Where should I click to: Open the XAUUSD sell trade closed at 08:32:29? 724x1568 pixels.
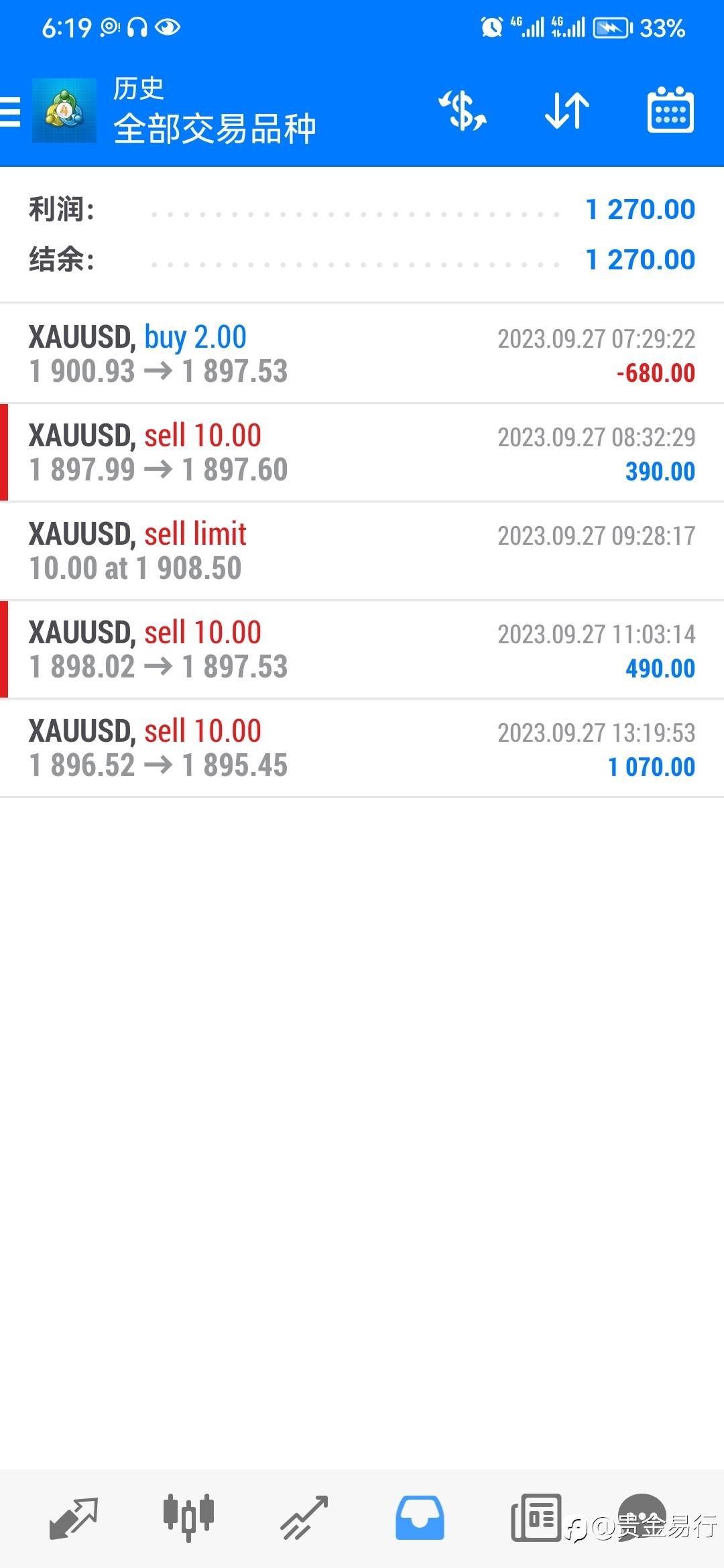pos(362,452)
